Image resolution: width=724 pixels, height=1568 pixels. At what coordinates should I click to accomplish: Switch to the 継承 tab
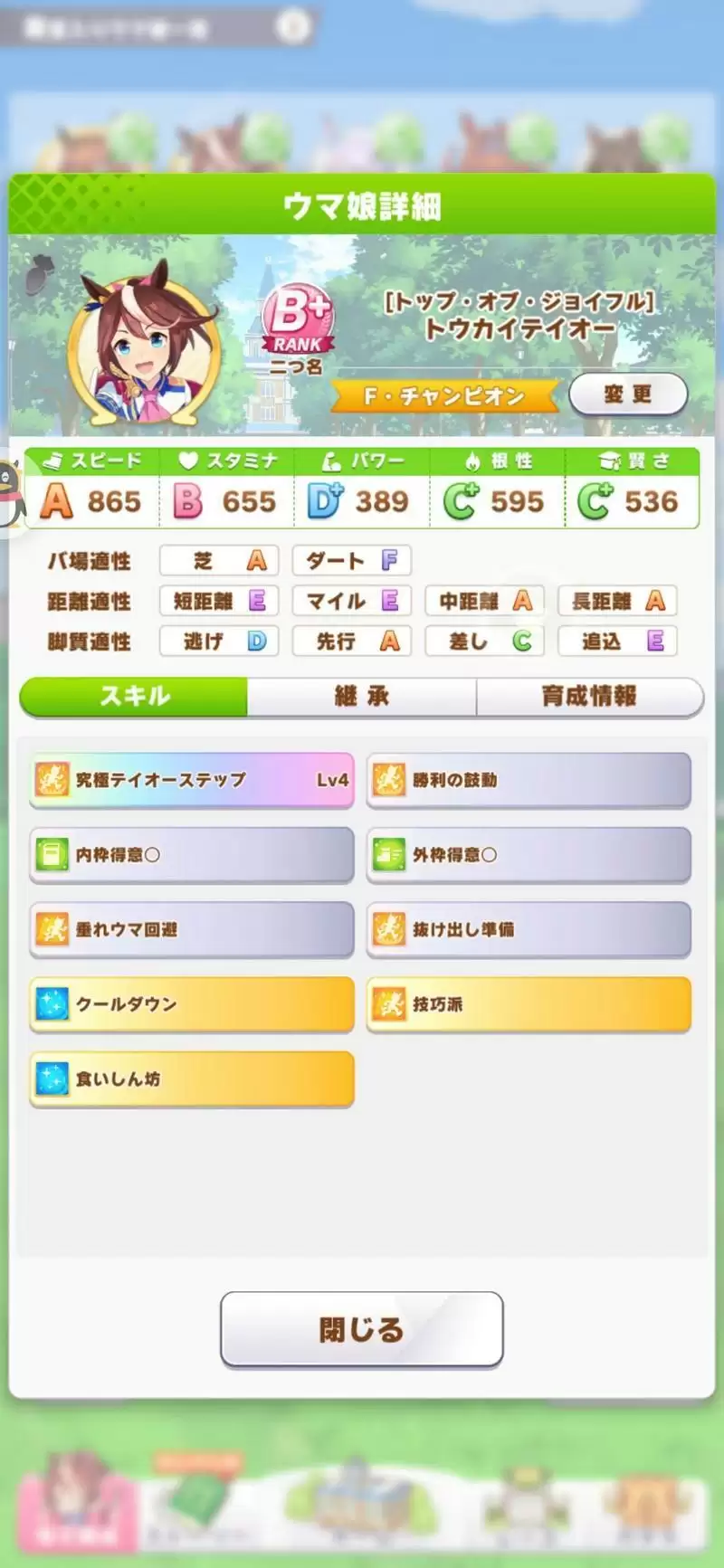tap(362, 696)
